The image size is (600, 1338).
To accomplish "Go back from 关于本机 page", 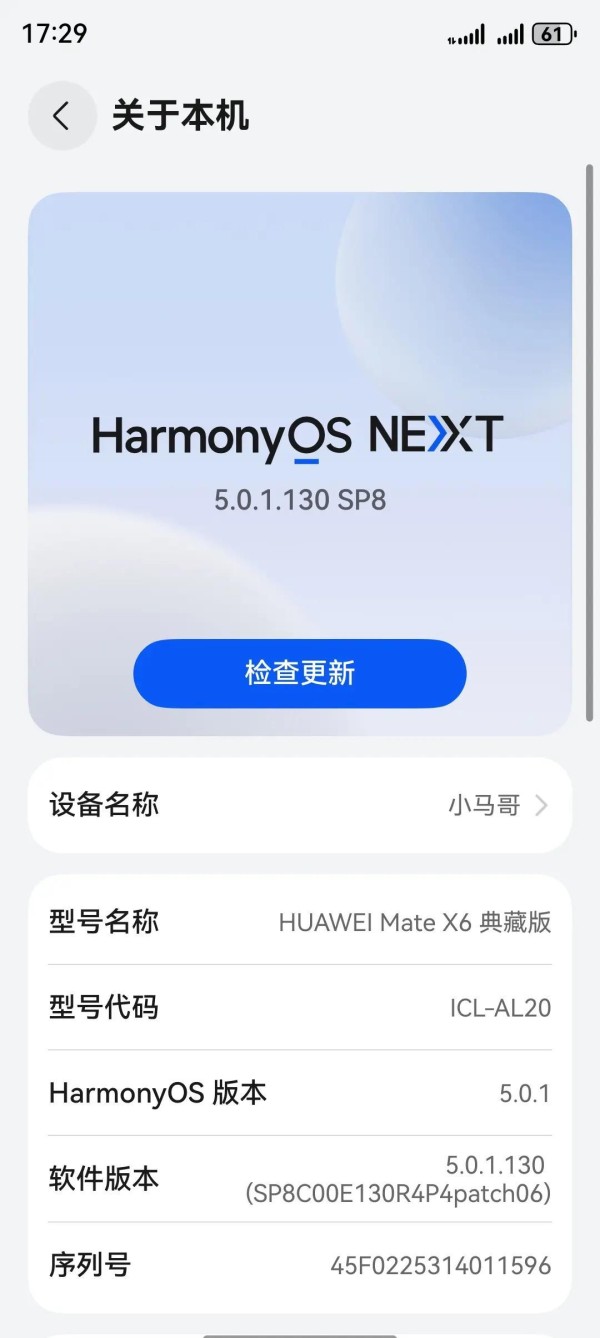I will pos(62,116).
